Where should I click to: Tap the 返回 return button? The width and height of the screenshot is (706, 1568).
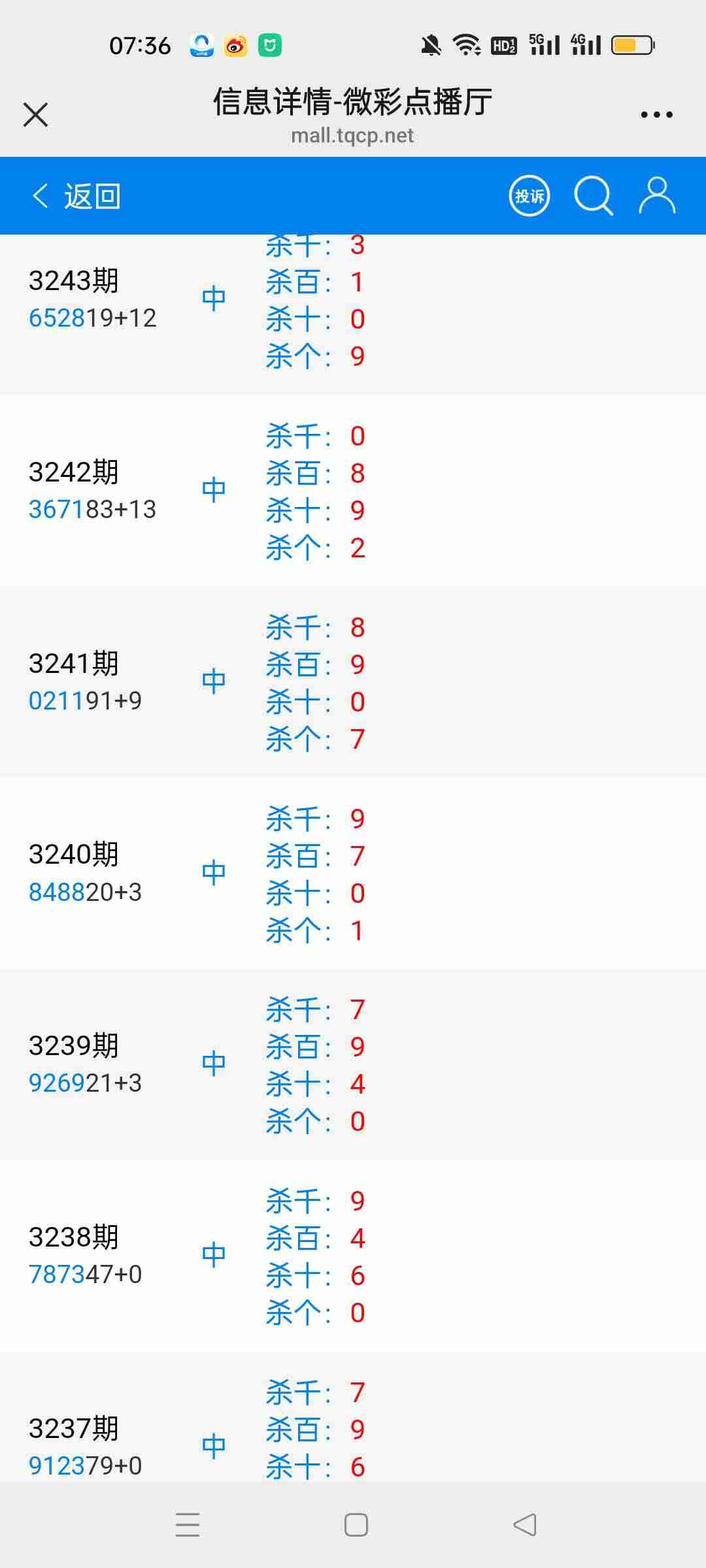[92, 195]
